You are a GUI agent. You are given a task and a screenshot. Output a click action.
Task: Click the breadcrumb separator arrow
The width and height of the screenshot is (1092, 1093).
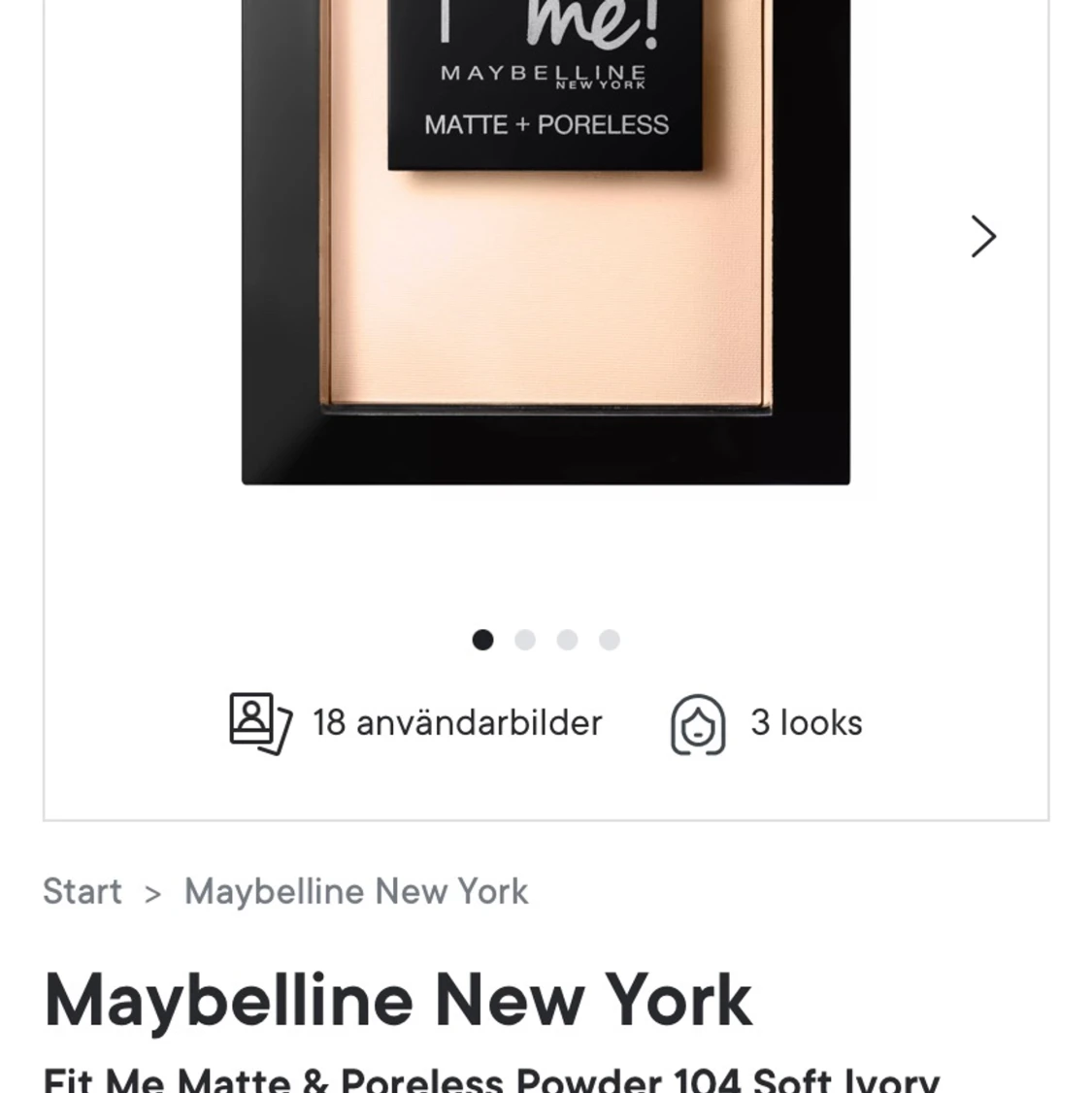tap(152, 892)
